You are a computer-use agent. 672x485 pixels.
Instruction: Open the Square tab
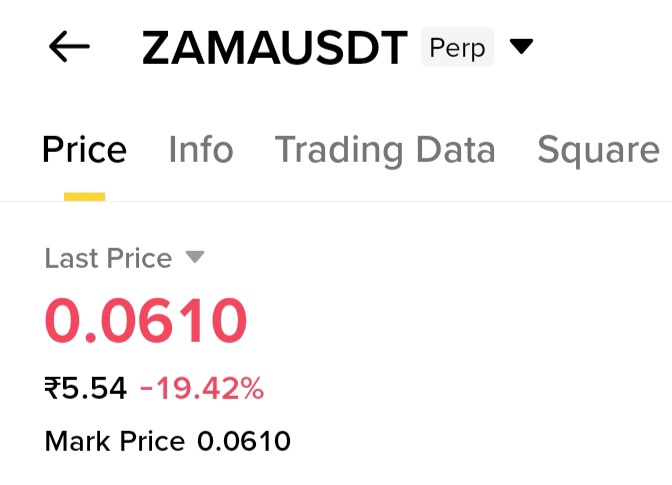[598, 150]
